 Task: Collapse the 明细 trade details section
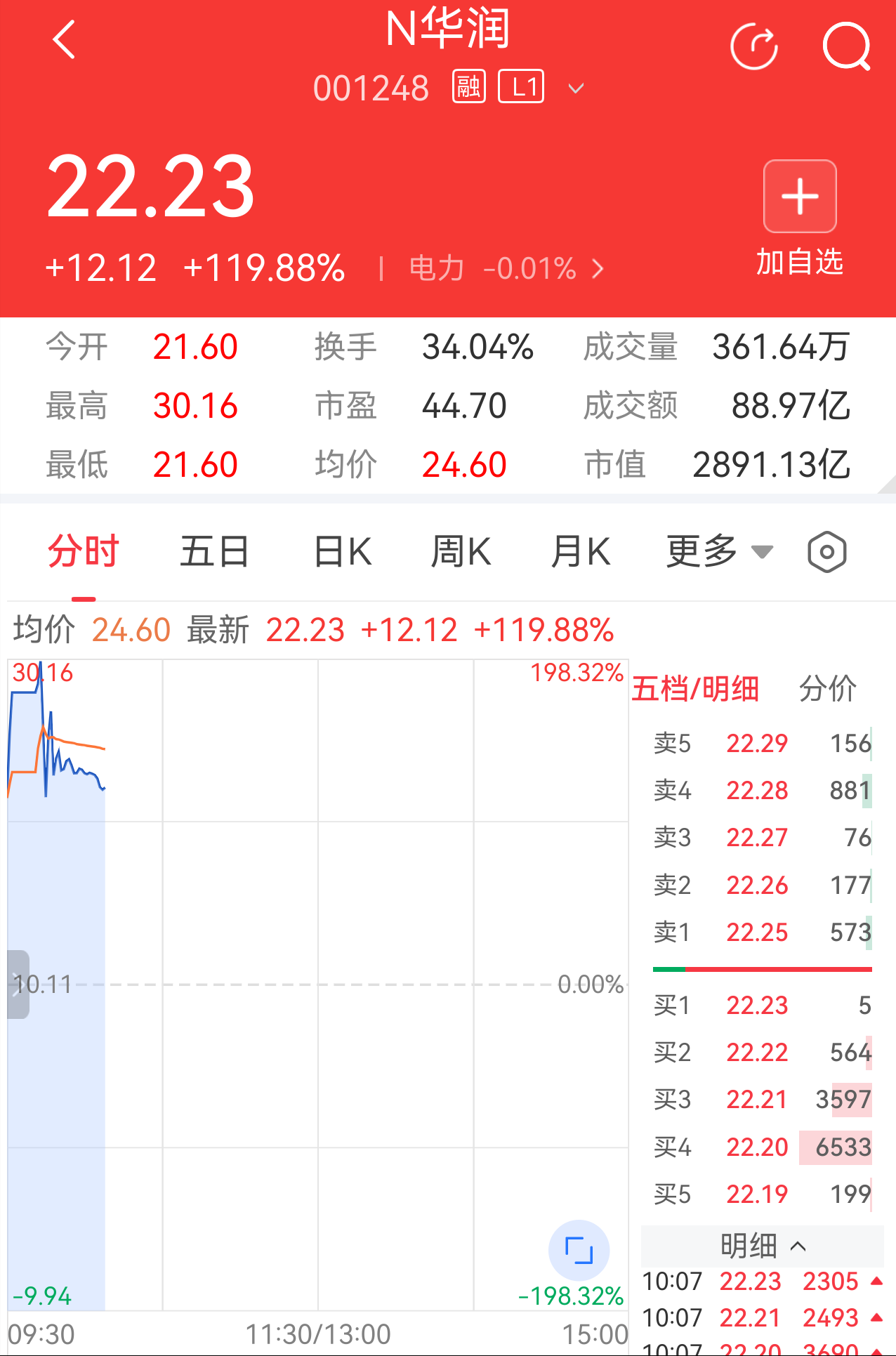click(763, 1246)
